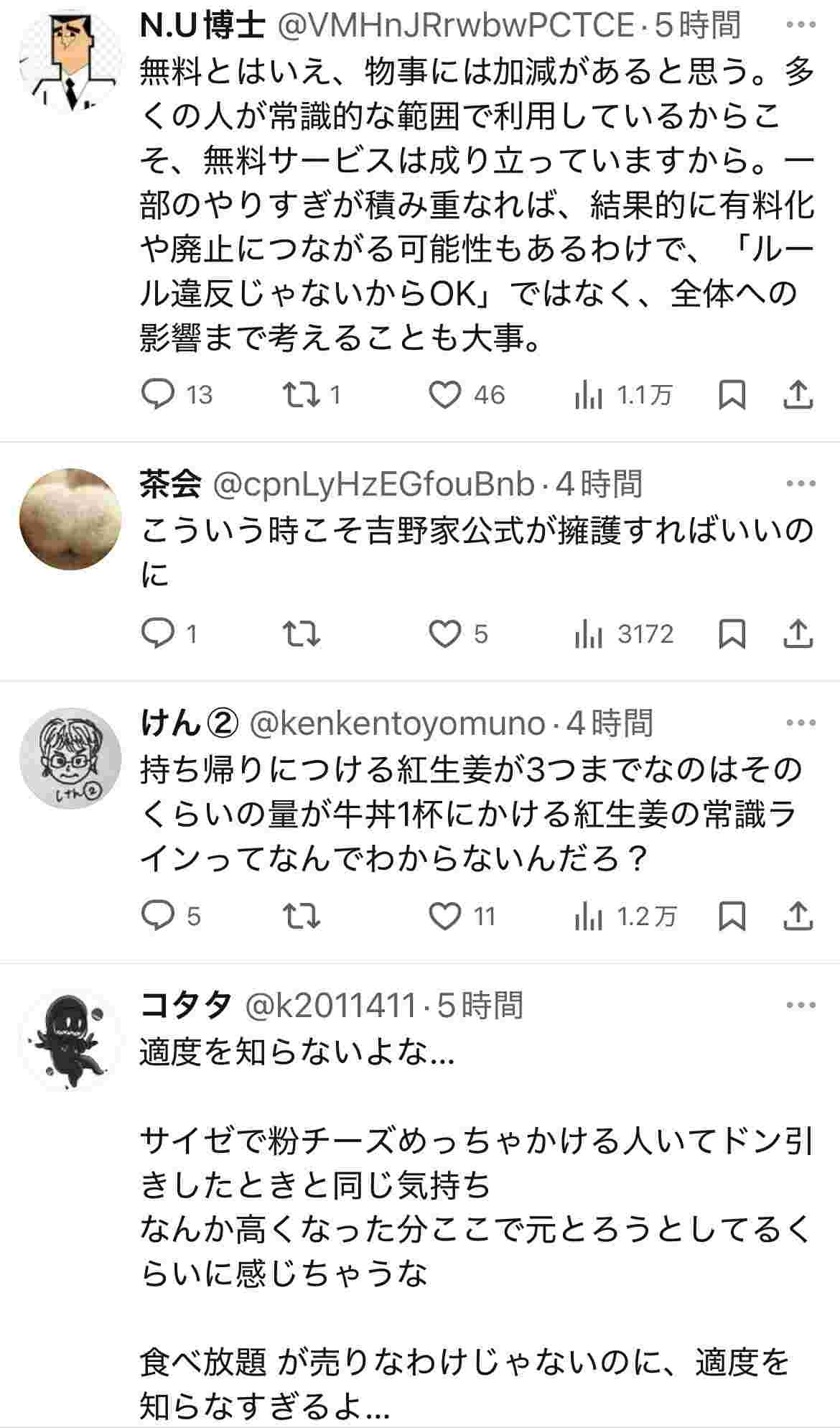Repost N.U博士's post
Viewport: 840px width, 1428px height.
[301, 395]
